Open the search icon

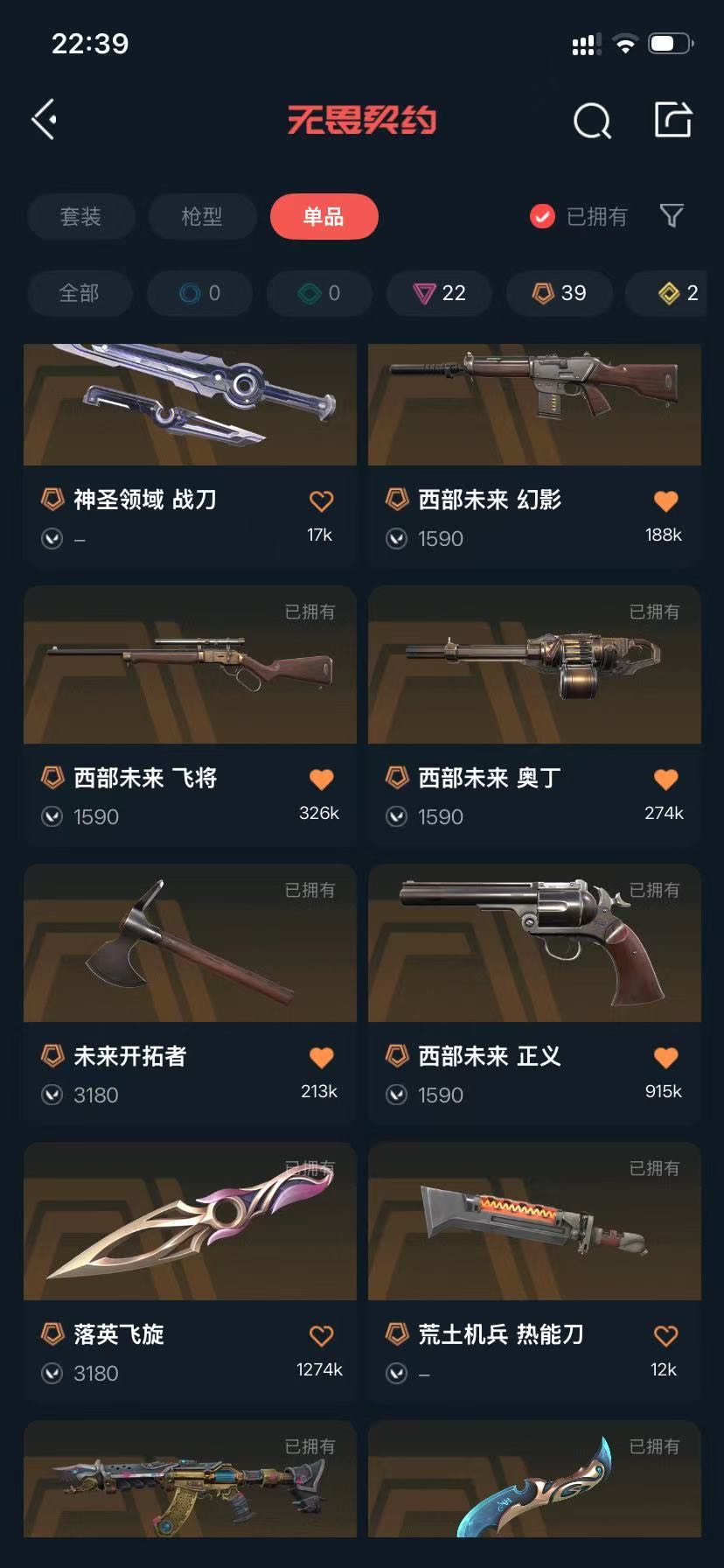pos(592,121)
